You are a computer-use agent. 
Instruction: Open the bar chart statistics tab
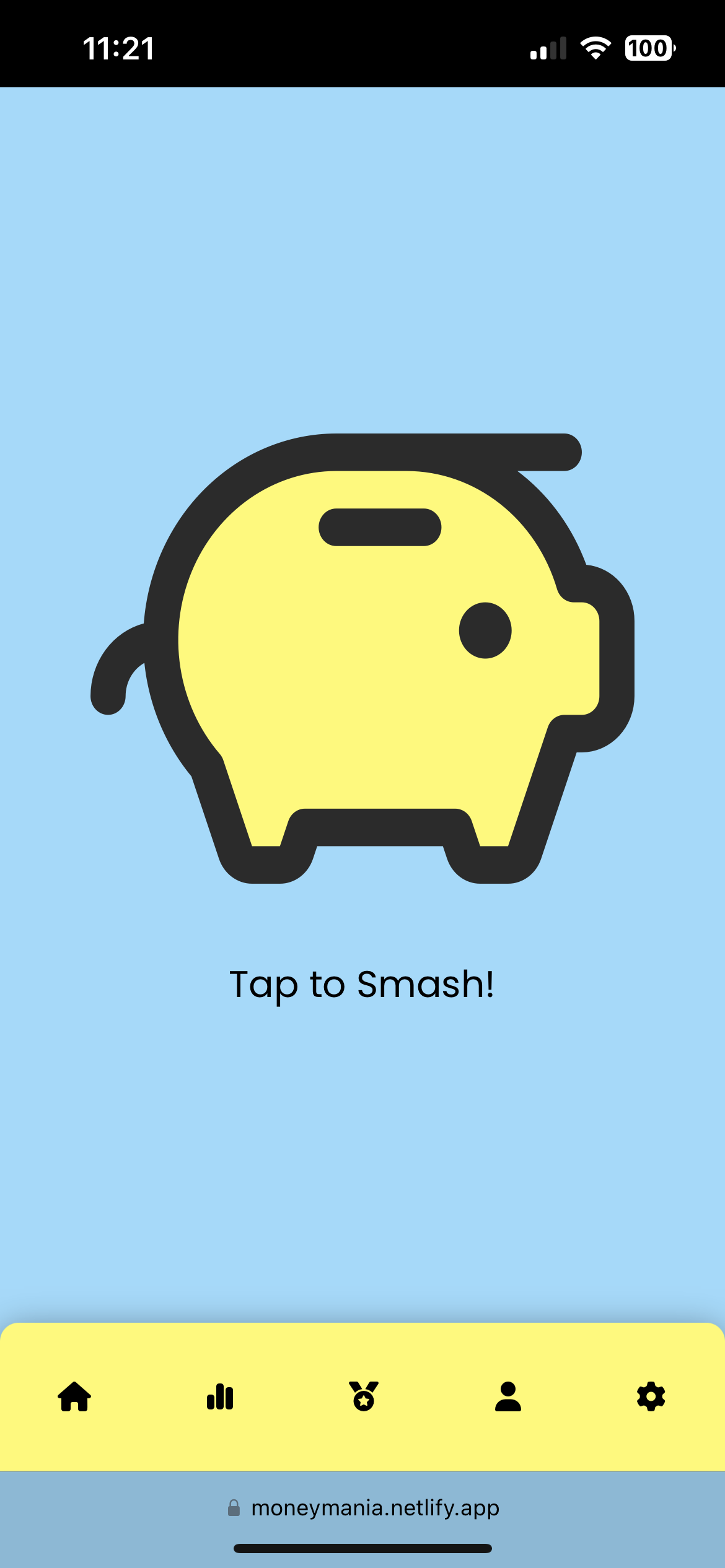coord(220,1397)
